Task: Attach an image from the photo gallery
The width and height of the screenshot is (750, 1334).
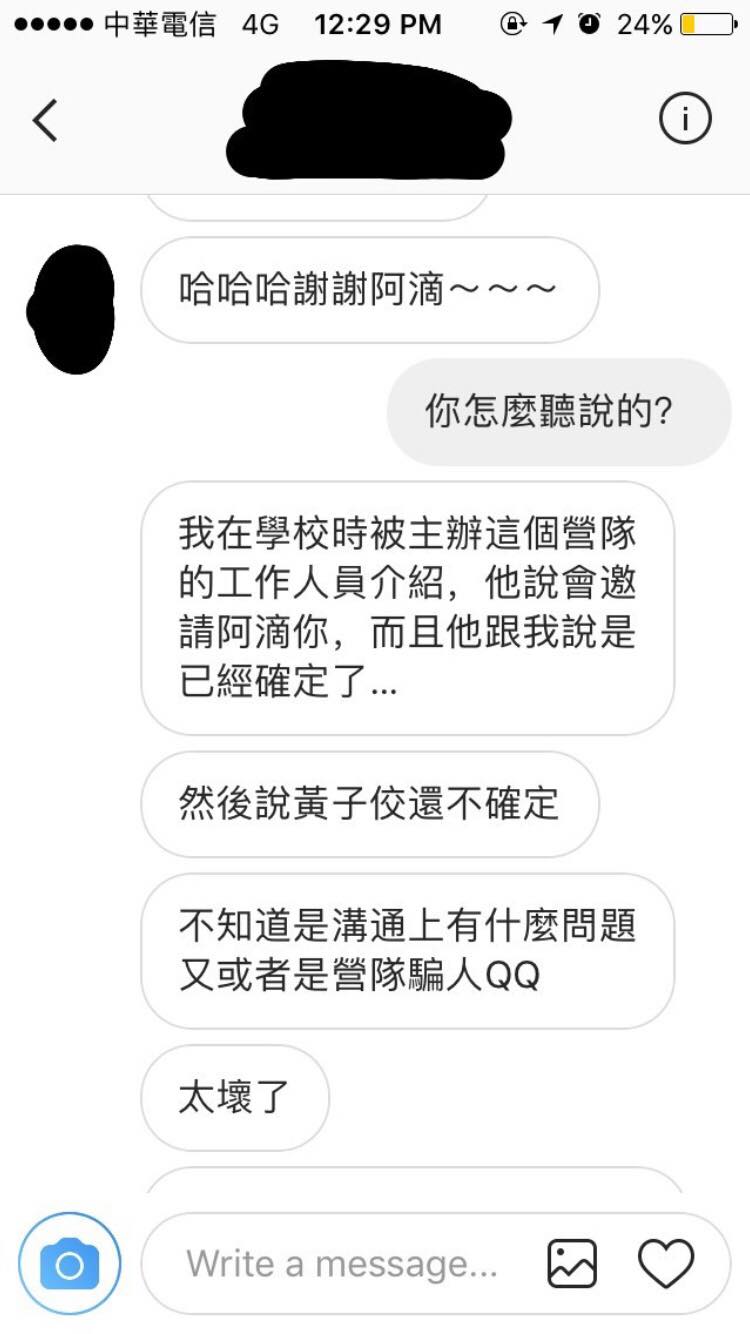Action: click(572, 1264)
